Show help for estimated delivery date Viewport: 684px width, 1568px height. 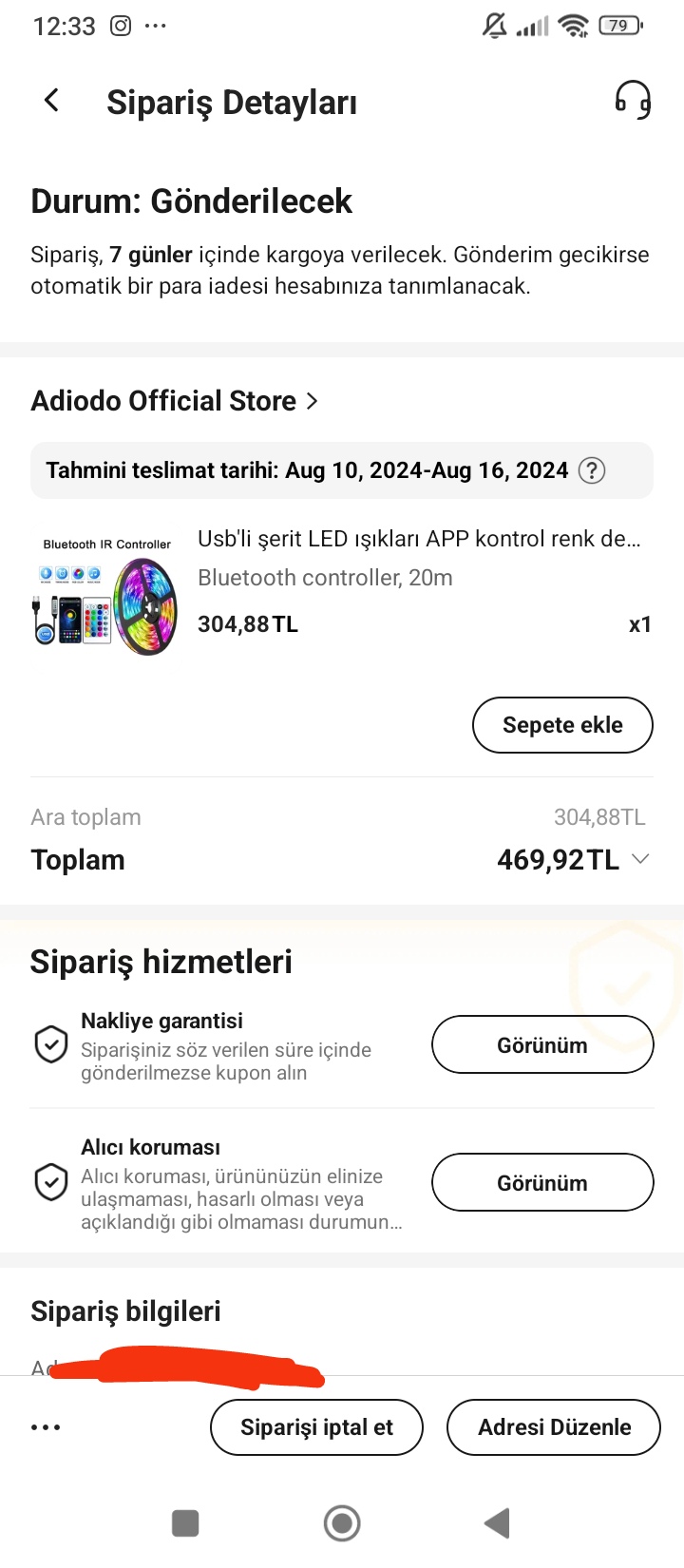click(592, 470)
